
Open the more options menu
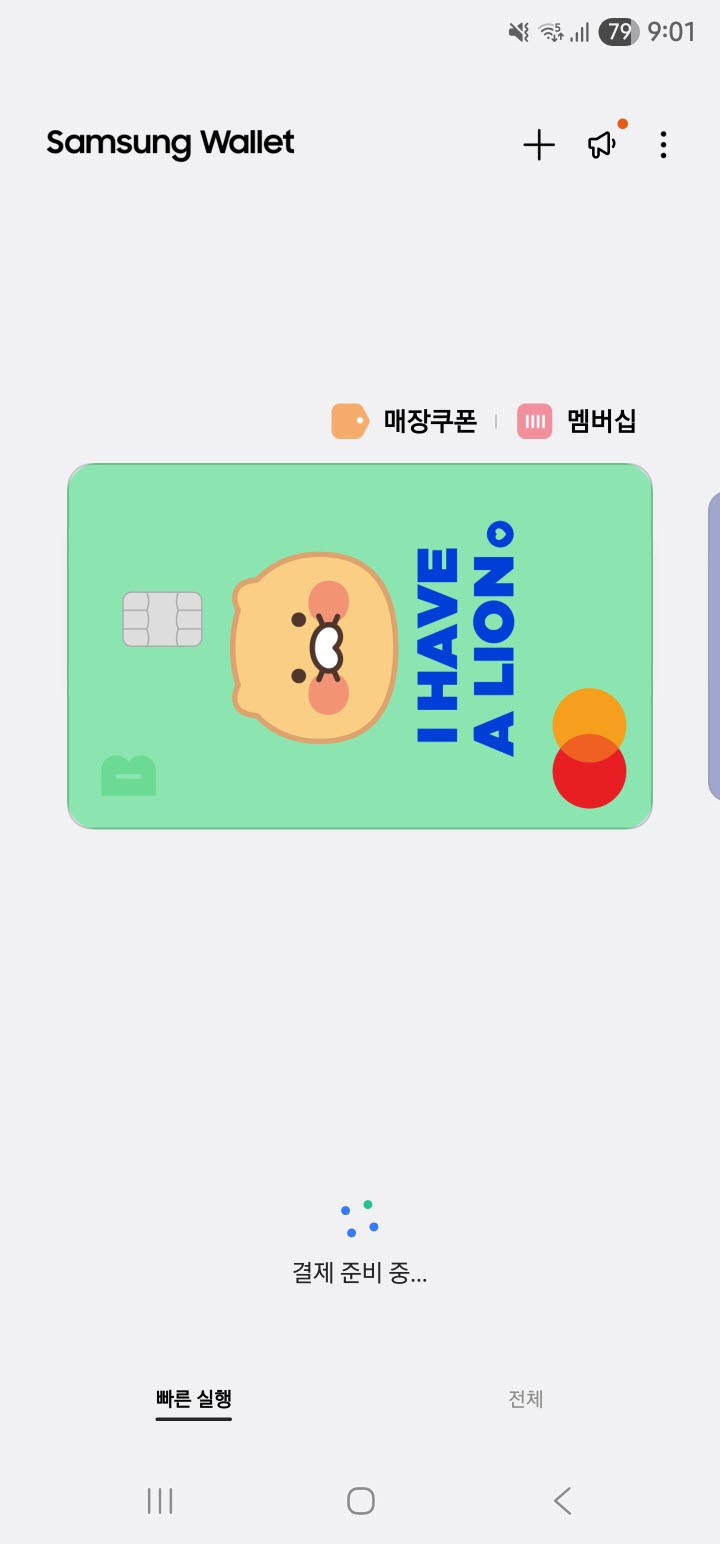(663, 146)
